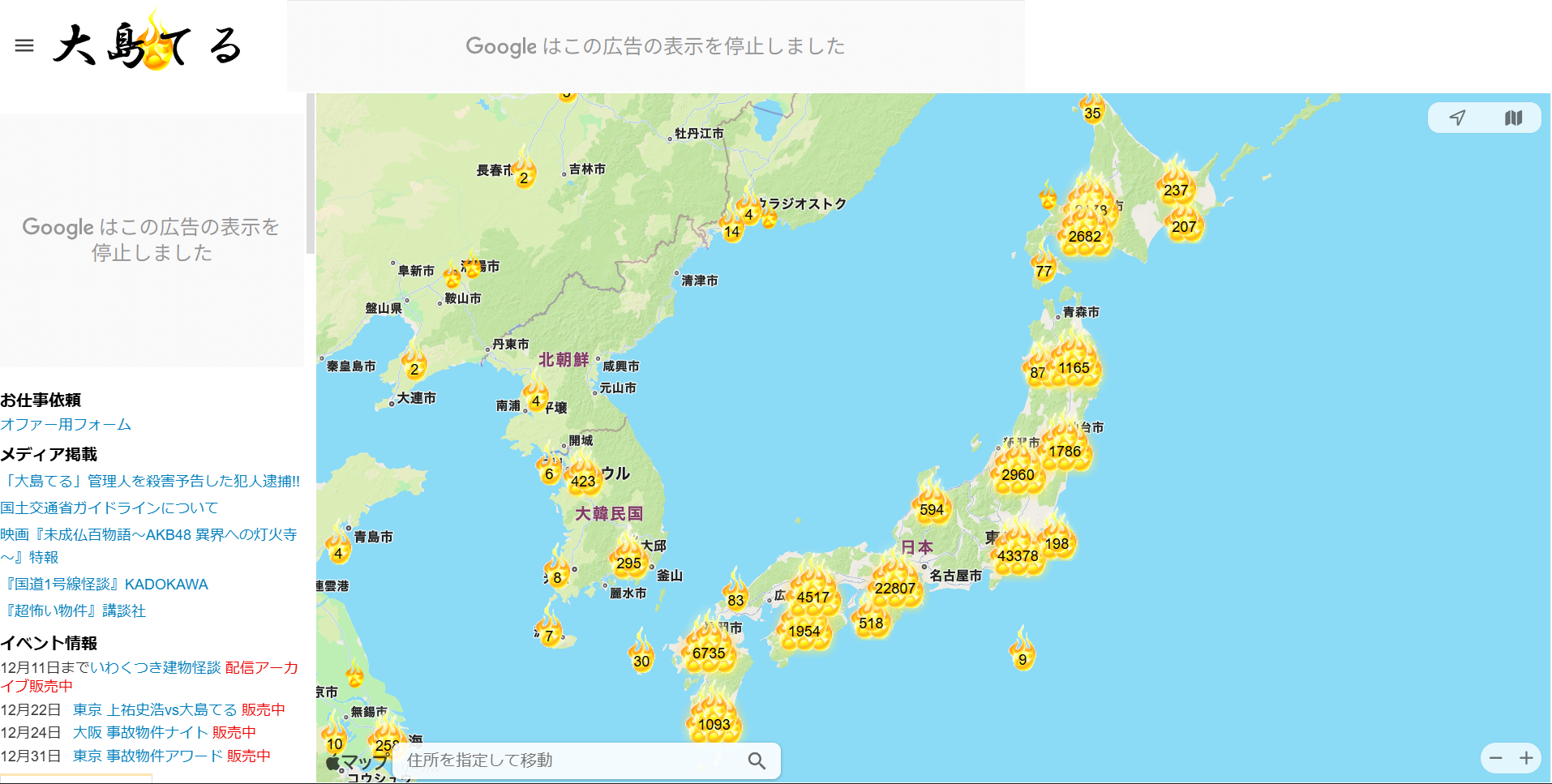Screen dimensions: 1552x784
Task: Zoom in with the plus button
Action: 1526,758
